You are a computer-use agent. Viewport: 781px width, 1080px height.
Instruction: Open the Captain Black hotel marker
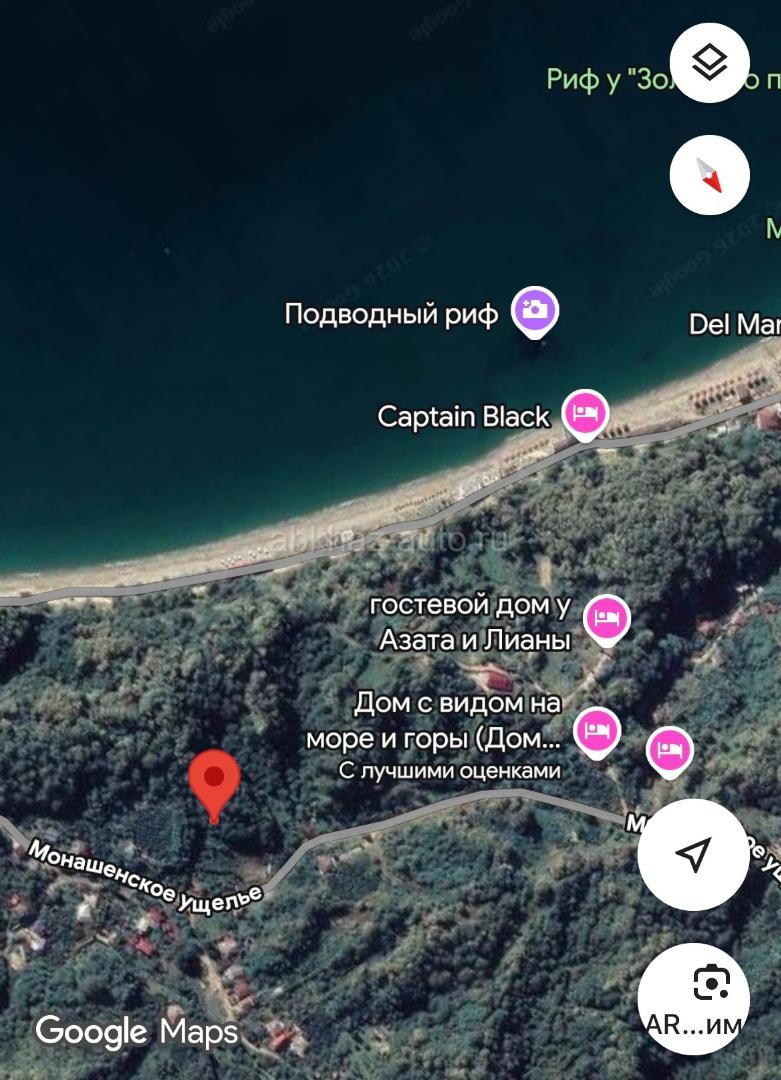(x=585, y=412)
